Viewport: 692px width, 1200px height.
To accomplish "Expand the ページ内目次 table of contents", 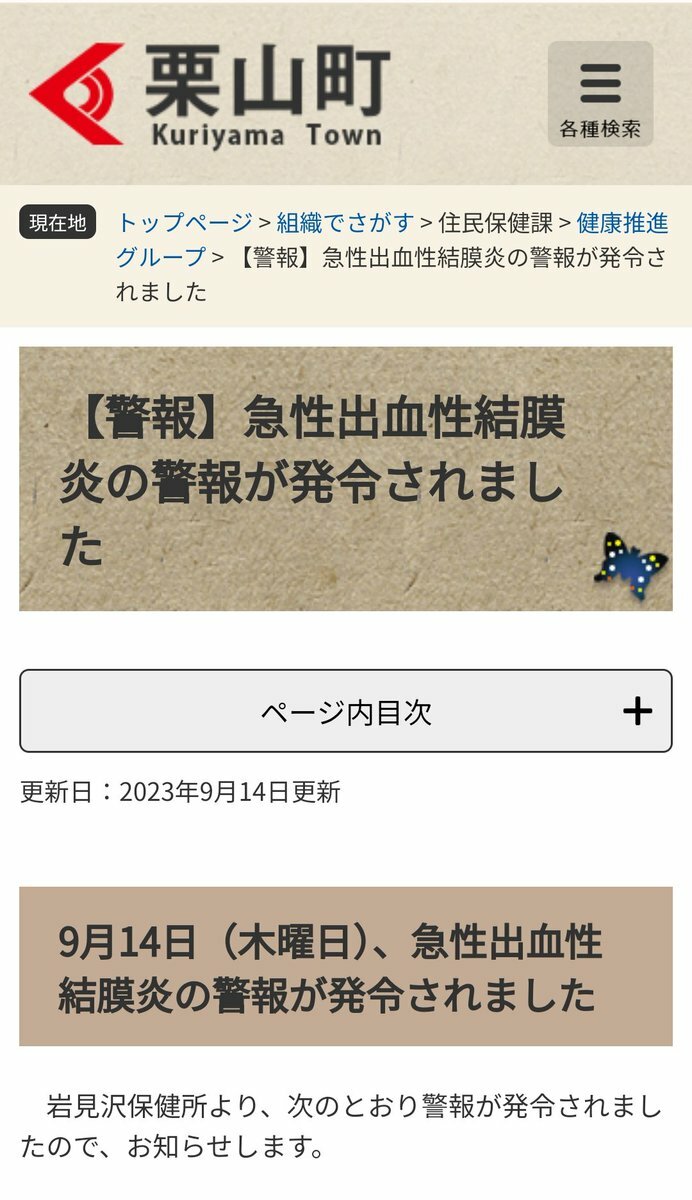I will tap(346, 711).
